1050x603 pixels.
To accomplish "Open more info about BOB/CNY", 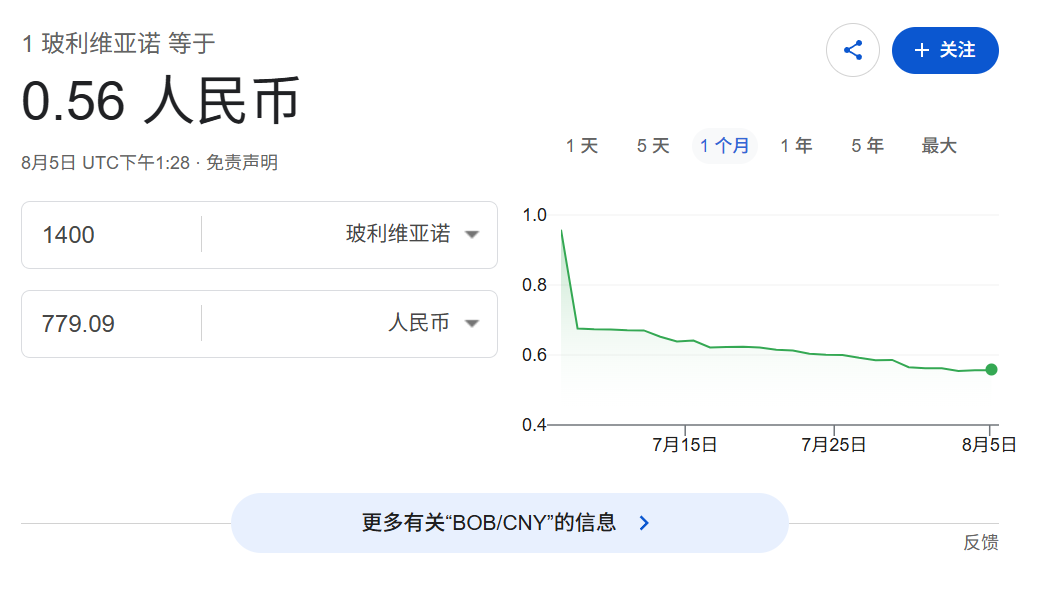I will coord(510,523).
